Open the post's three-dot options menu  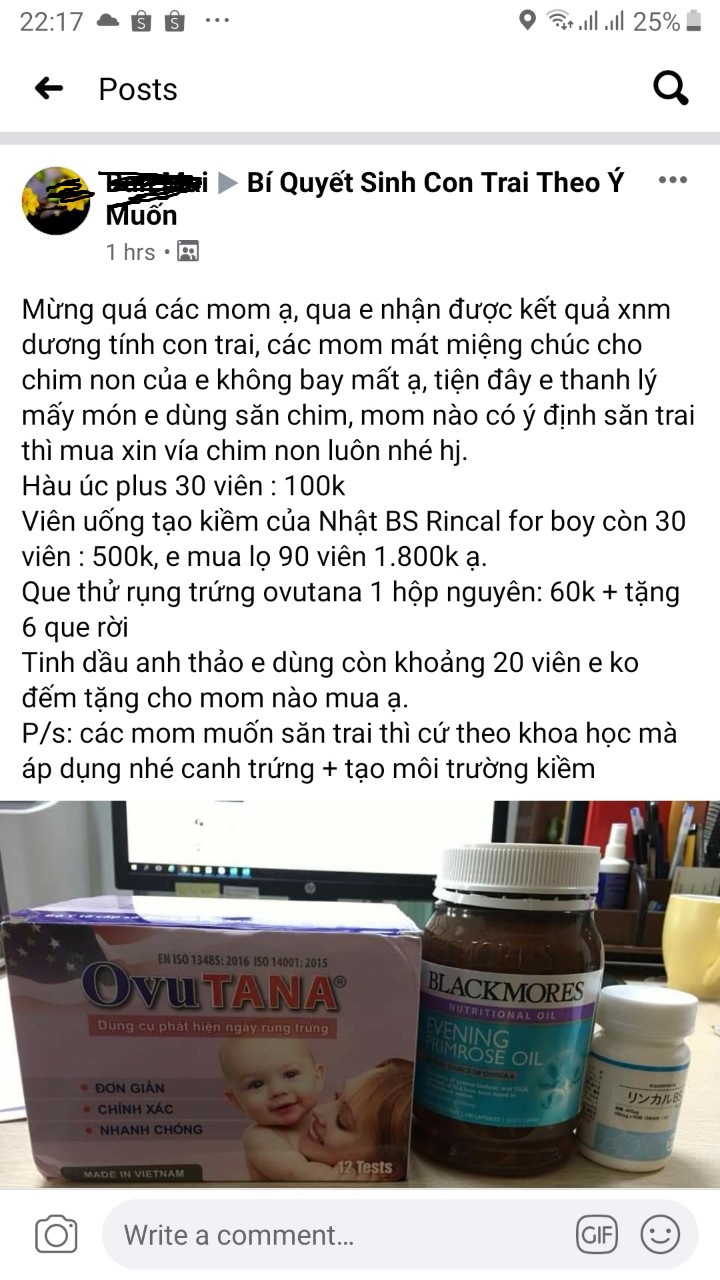672,180
